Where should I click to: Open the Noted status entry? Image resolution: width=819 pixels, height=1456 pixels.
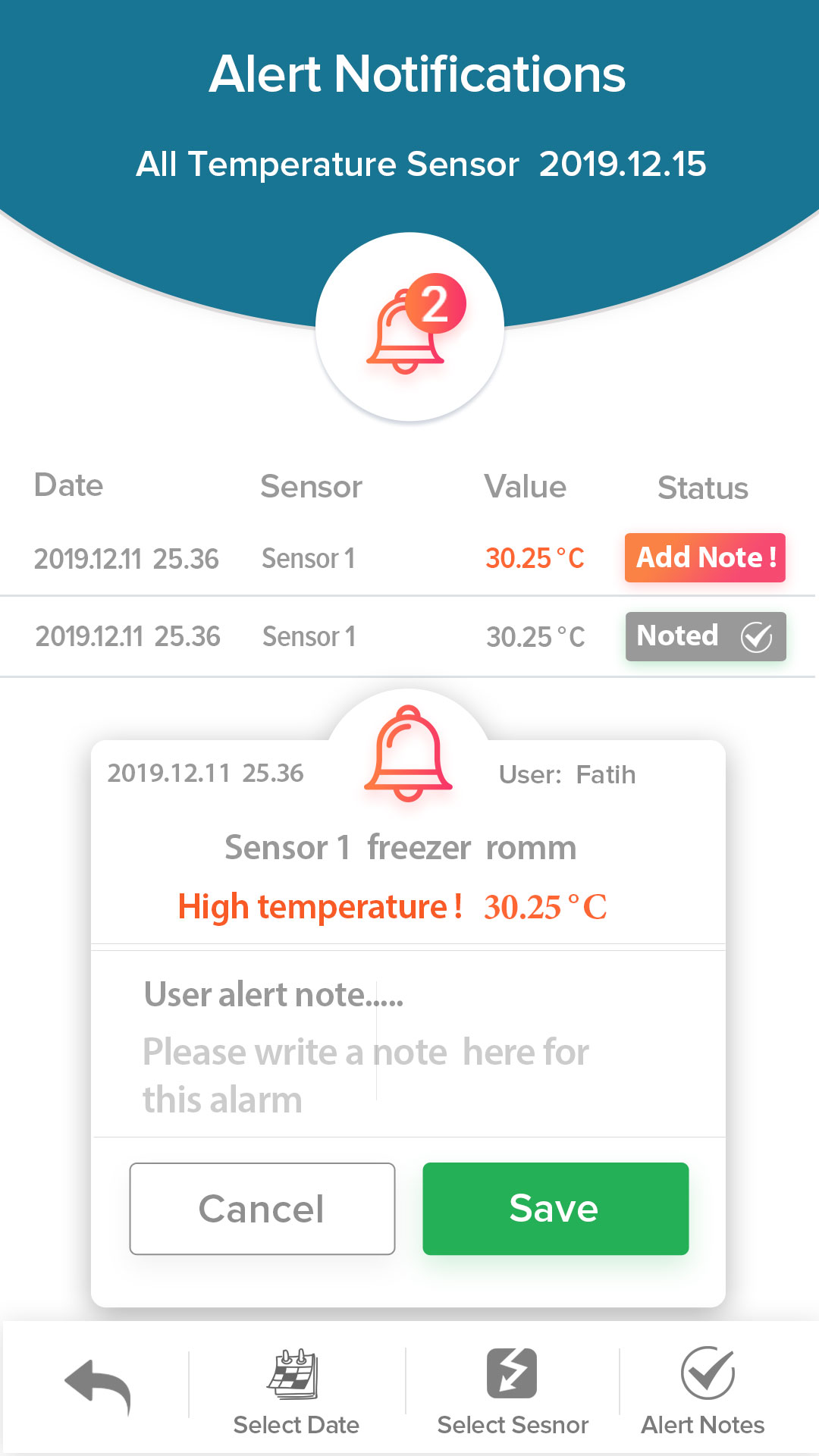pos(705,636)
